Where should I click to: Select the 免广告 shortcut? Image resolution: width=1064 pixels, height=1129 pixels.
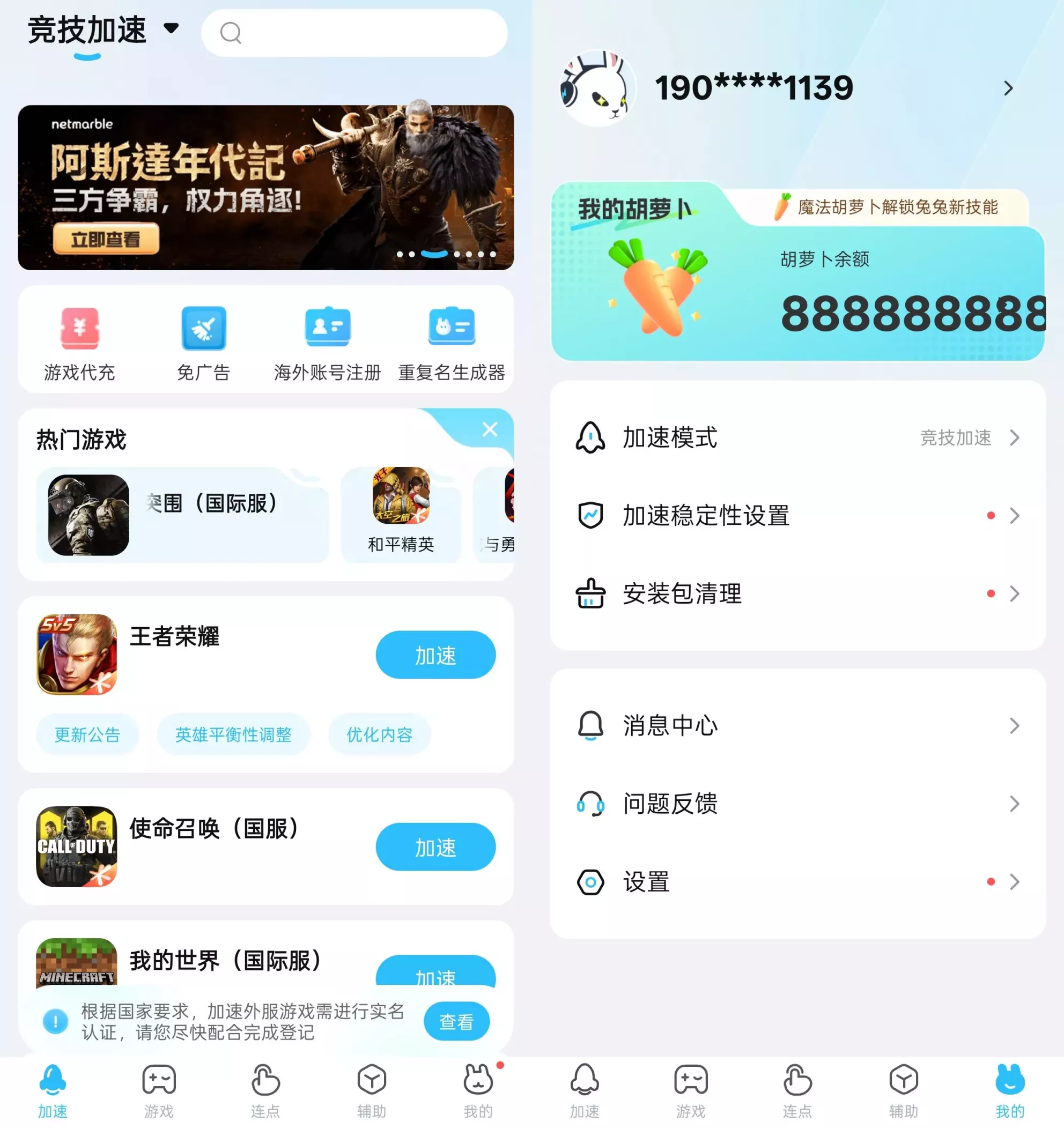tap(203, 343)
